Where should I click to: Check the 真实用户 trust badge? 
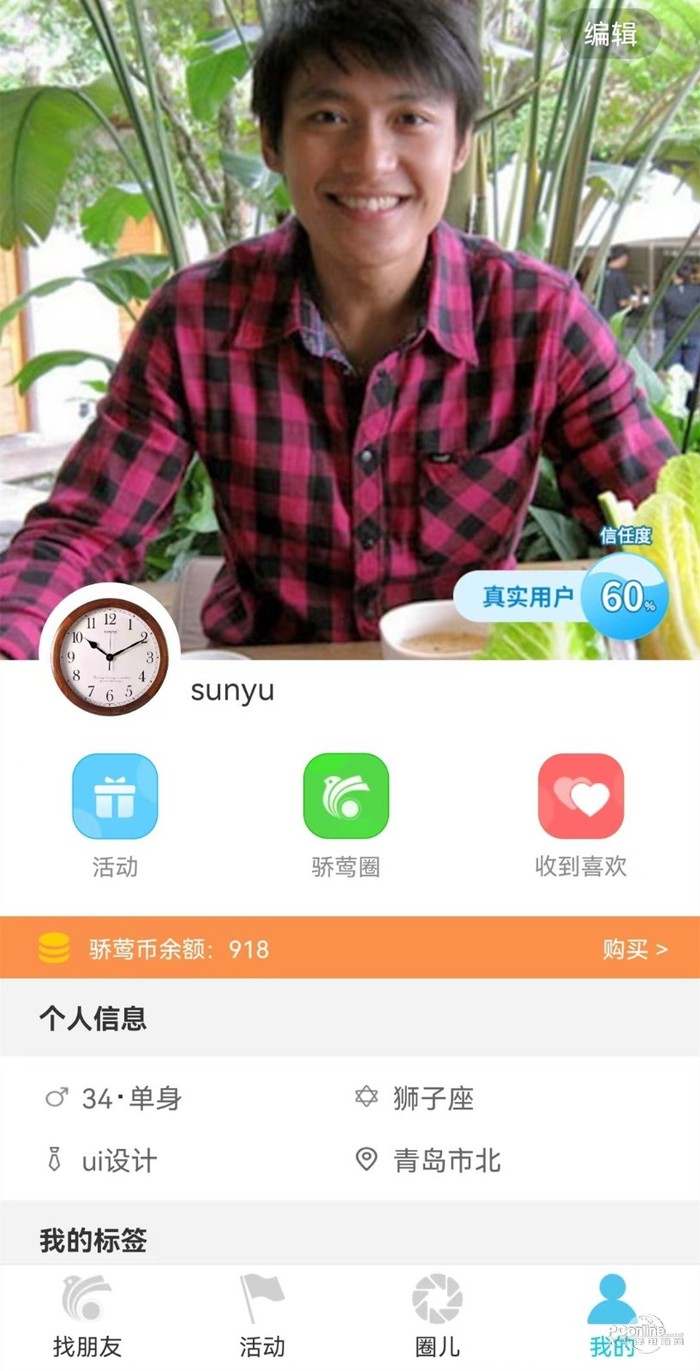click(x=560, y=597)
